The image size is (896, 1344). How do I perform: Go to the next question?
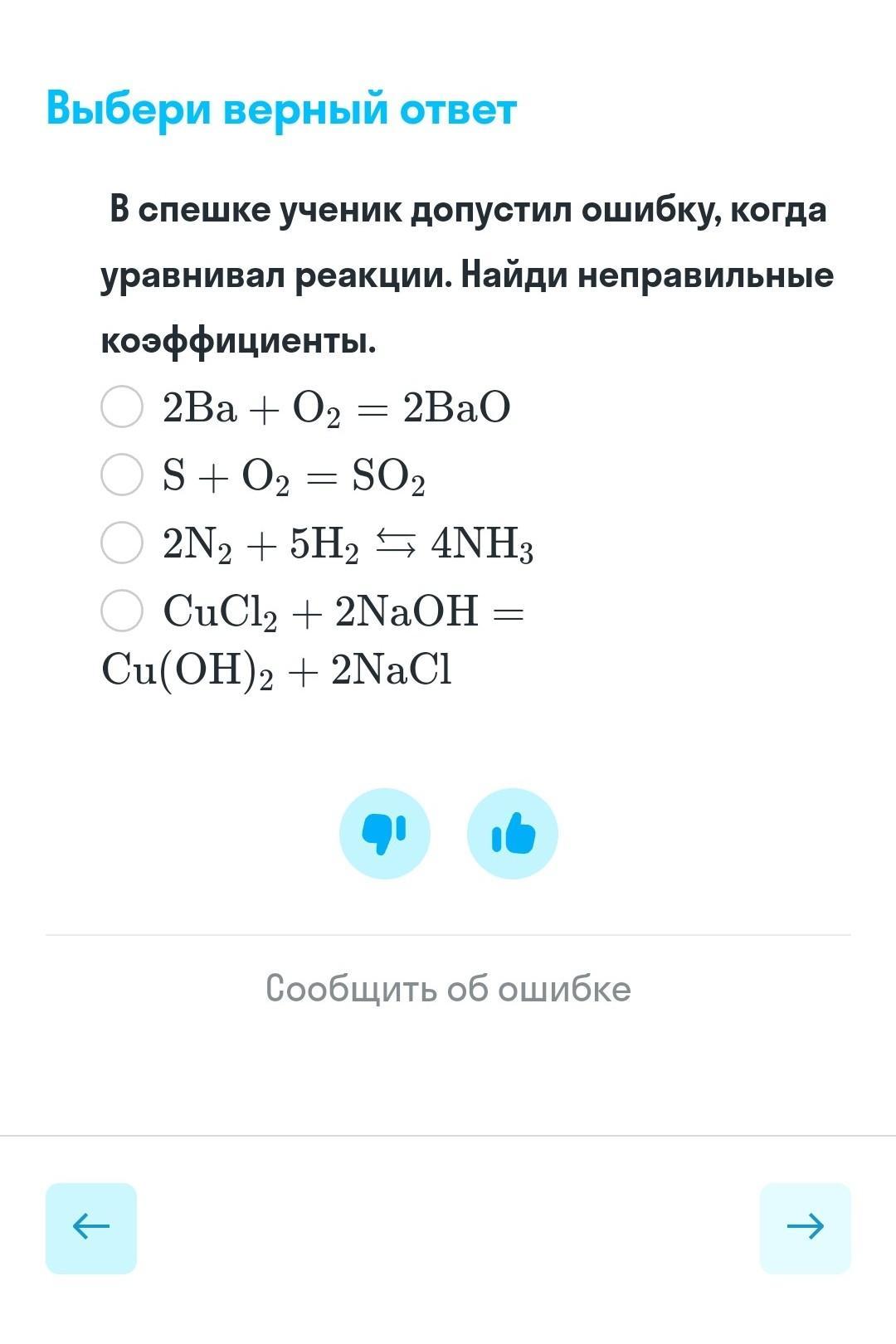click(805, 1227)
